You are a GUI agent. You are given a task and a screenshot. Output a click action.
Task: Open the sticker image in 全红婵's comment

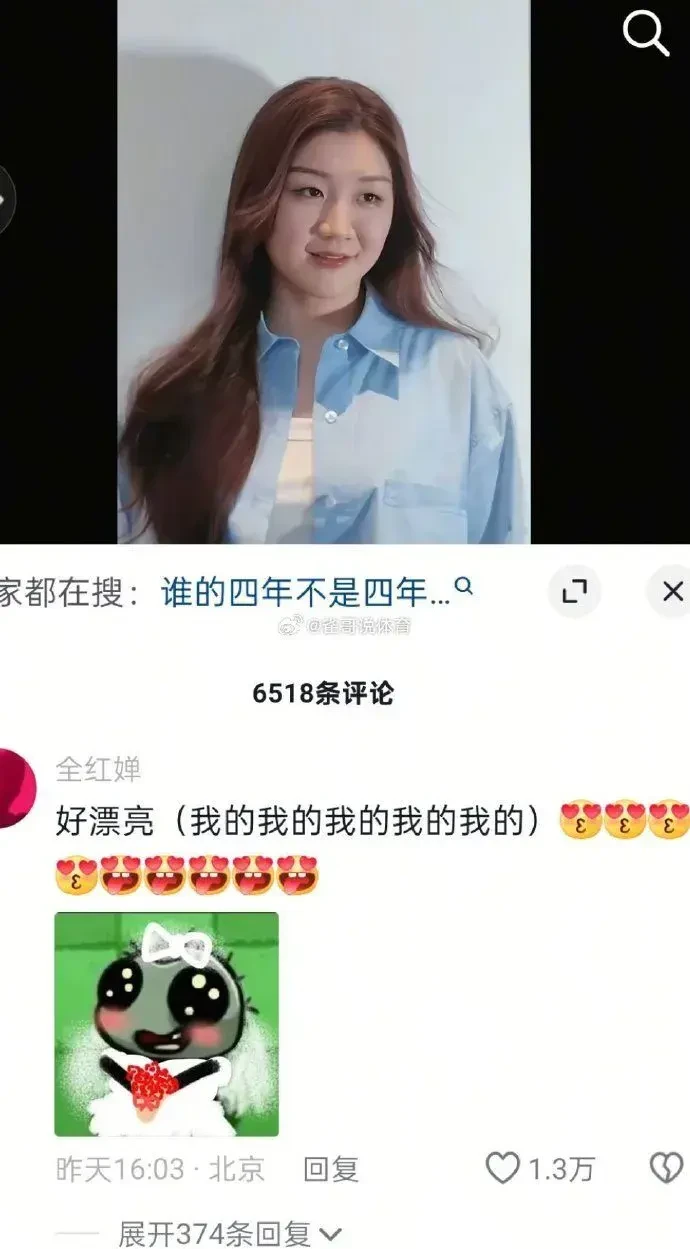pos(166,1024)
